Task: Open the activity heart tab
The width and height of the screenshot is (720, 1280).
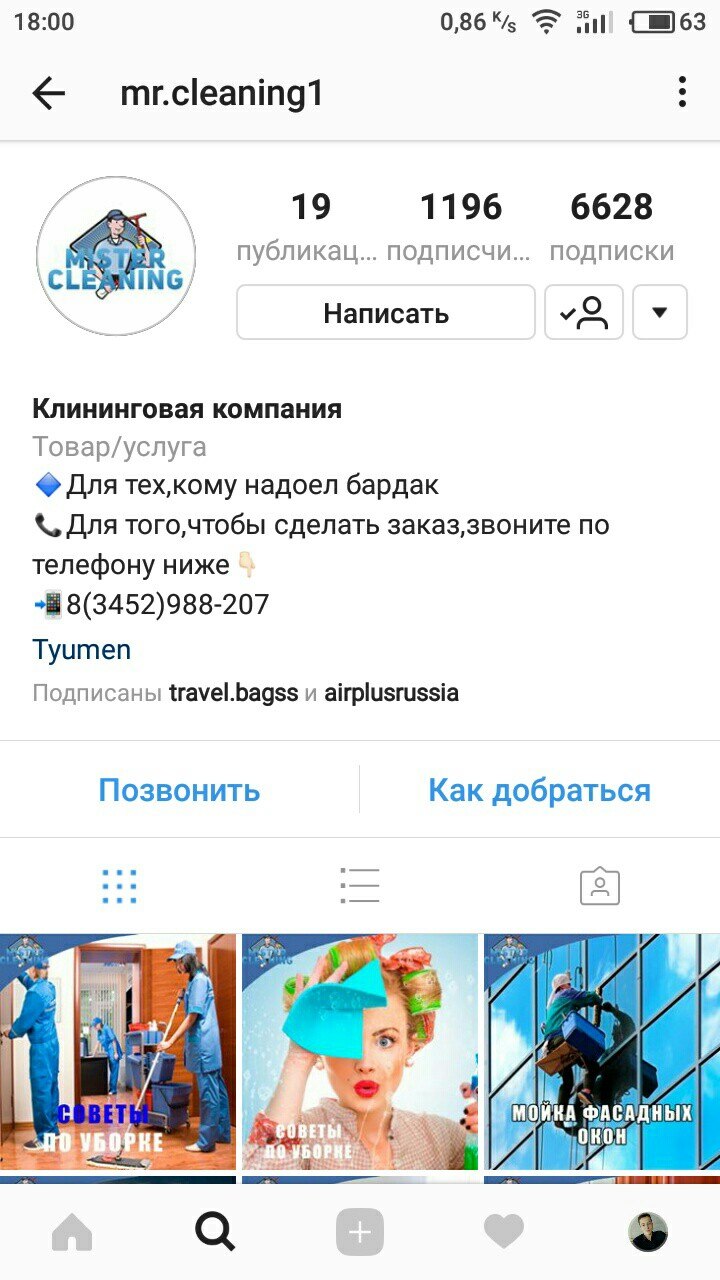Action: [x=503, y=1233]
